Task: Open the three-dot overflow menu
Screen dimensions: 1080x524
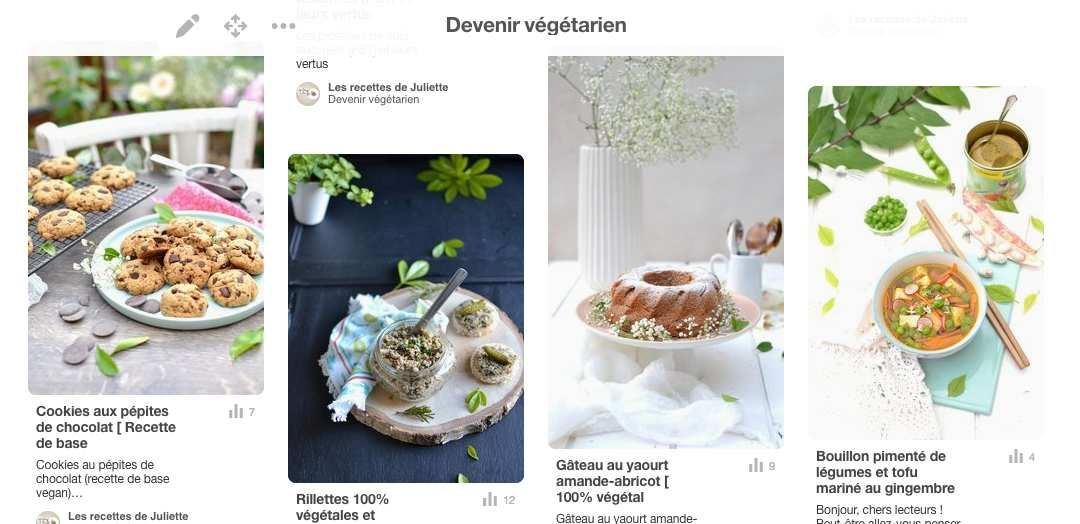Action: (283, 26)
